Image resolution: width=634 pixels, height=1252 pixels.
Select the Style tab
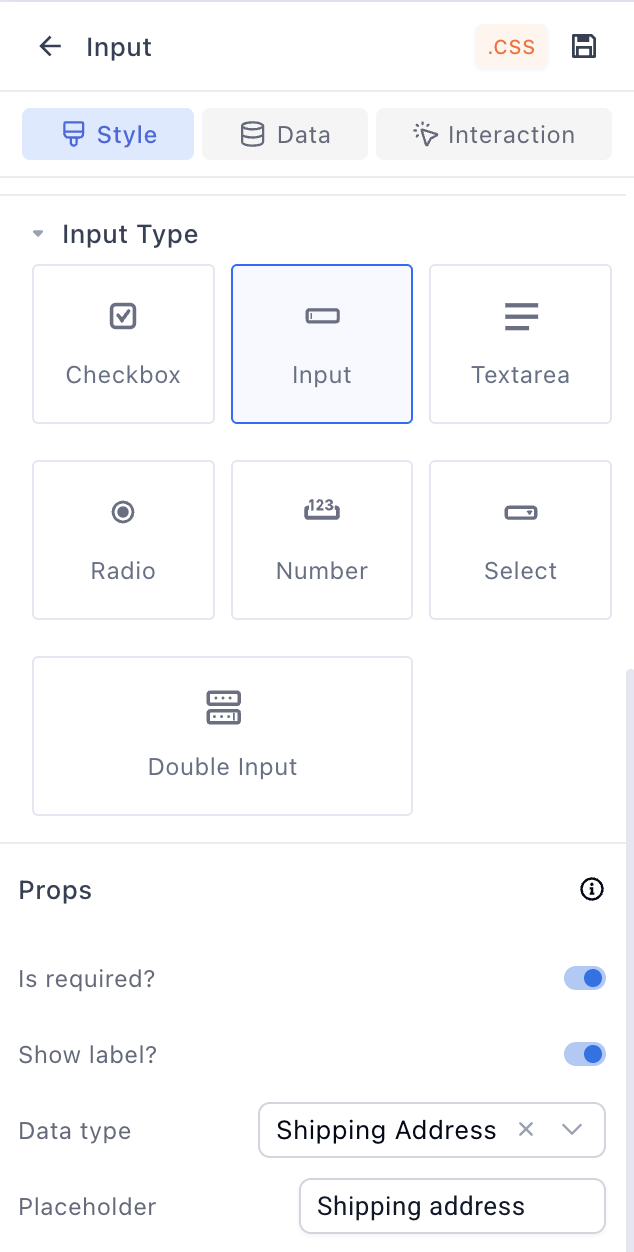(x=108, y=135)
